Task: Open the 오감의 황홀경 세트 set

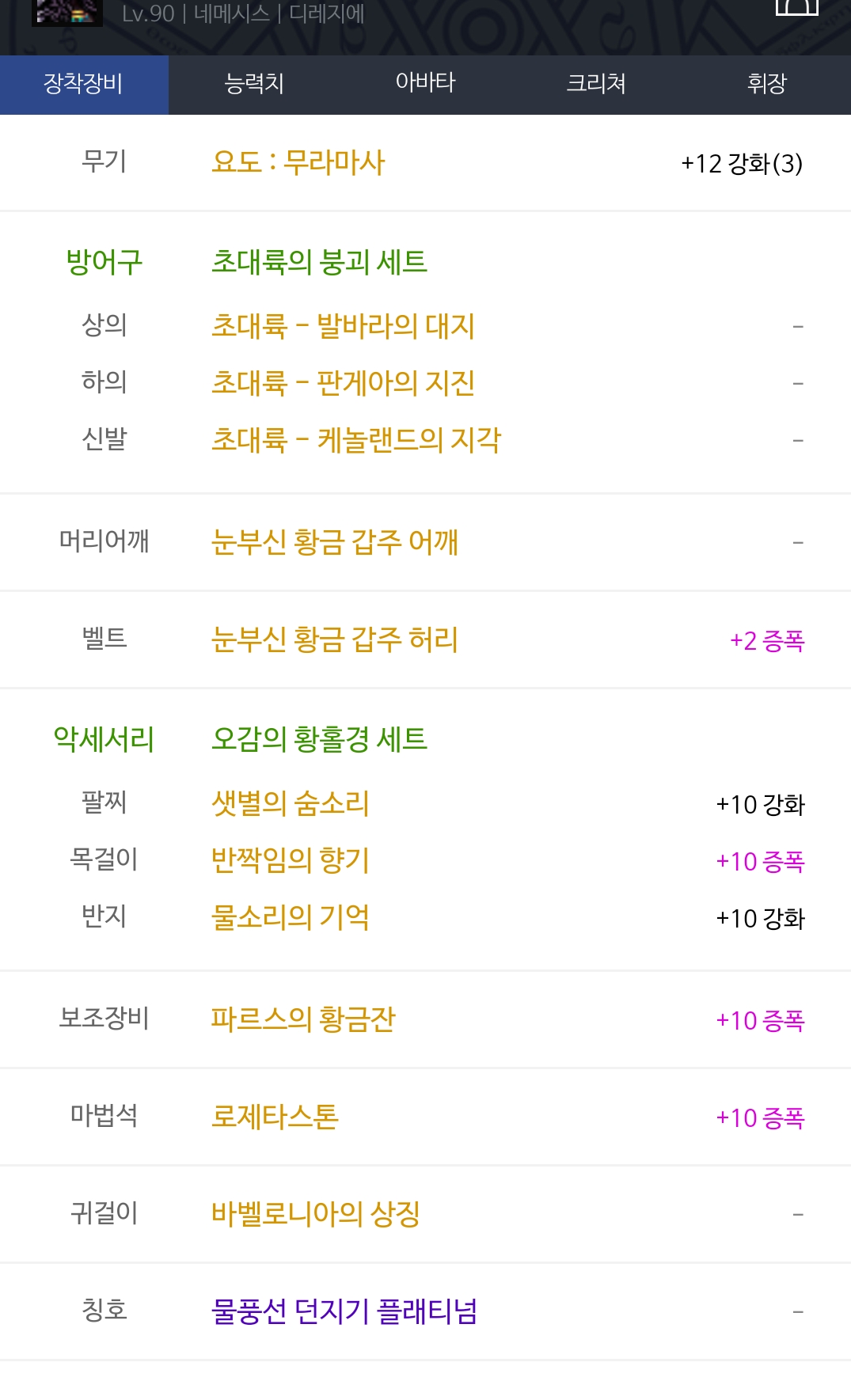Action: point(319,739)
